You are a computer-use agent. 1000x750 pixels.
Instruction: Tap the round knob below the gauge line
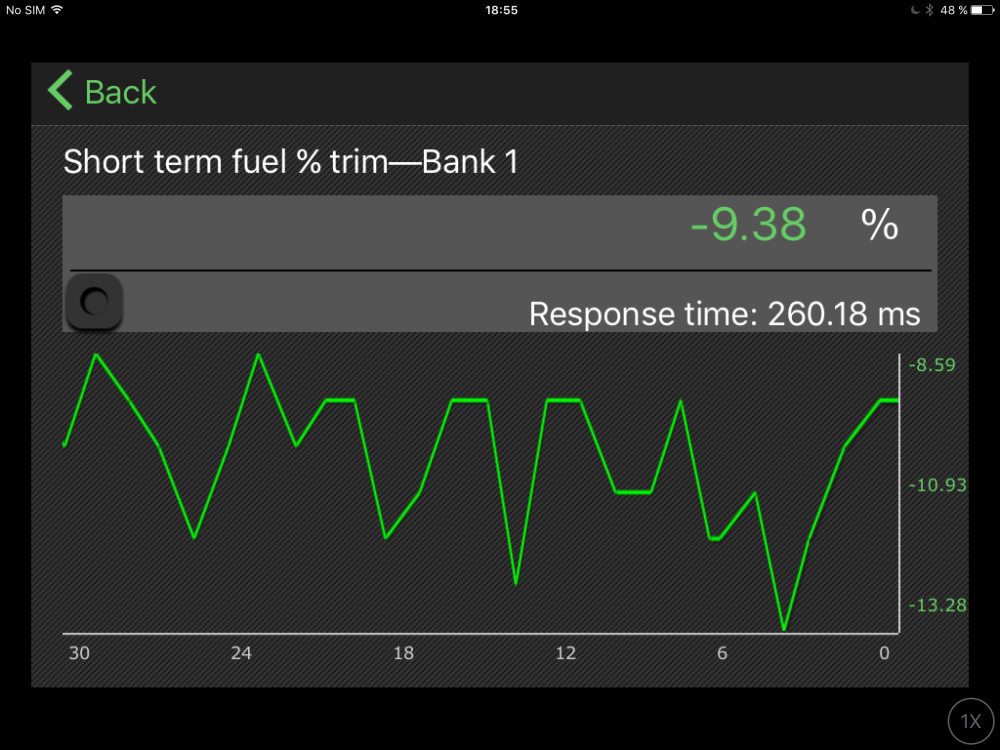coord(95,301)
